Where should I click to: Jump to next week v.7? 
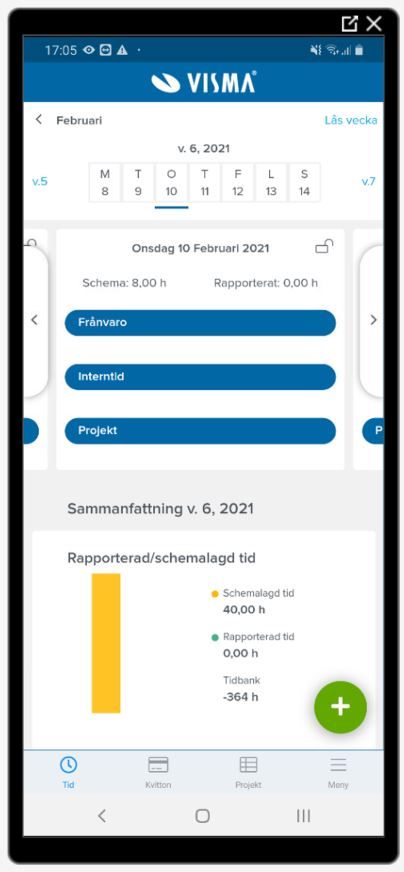(x=368, y=181)
